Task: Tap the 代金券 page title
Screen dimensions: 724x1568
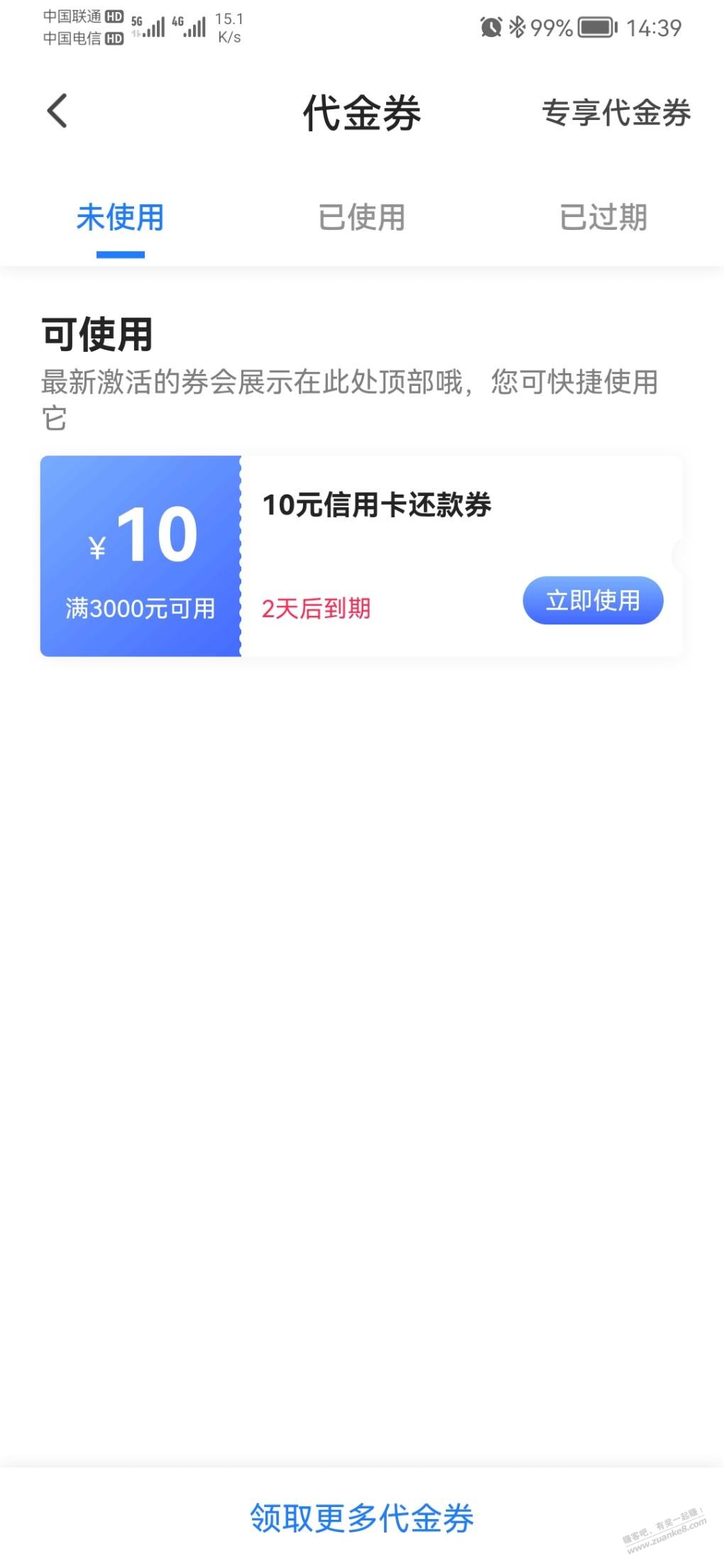Action: (361, 114)
